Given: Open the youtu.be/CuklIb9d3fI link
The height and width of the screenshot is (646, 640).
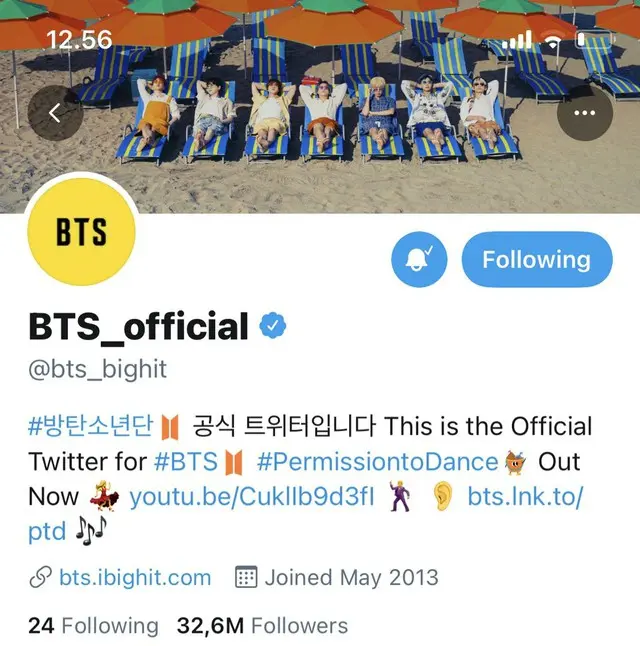Looking at the screenshot, I should pyautogui.click(x=252, y=496).
